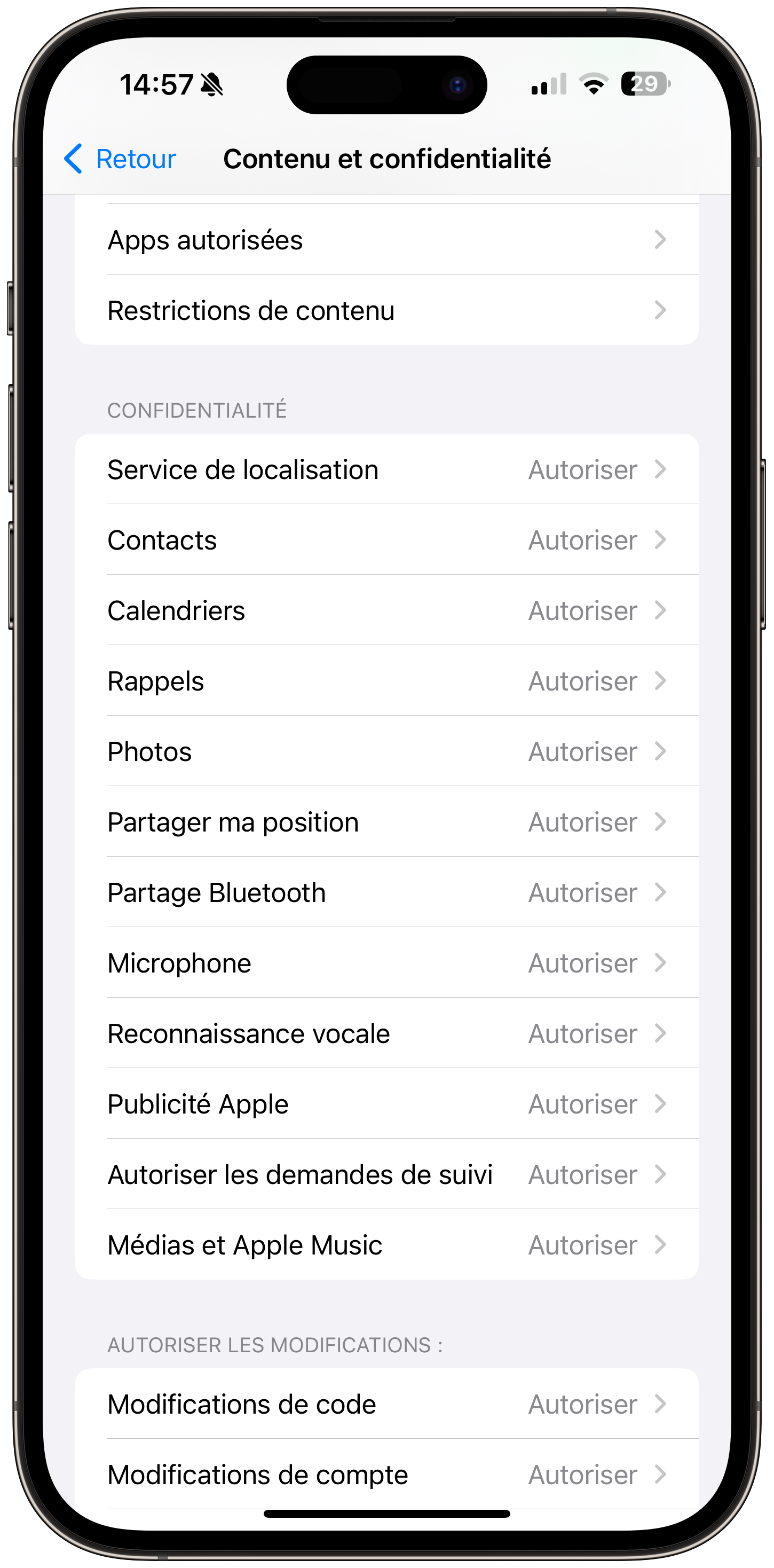Open Calendriers privacy settings
This screenshot has width=774, height=1568.
point(386,610)
